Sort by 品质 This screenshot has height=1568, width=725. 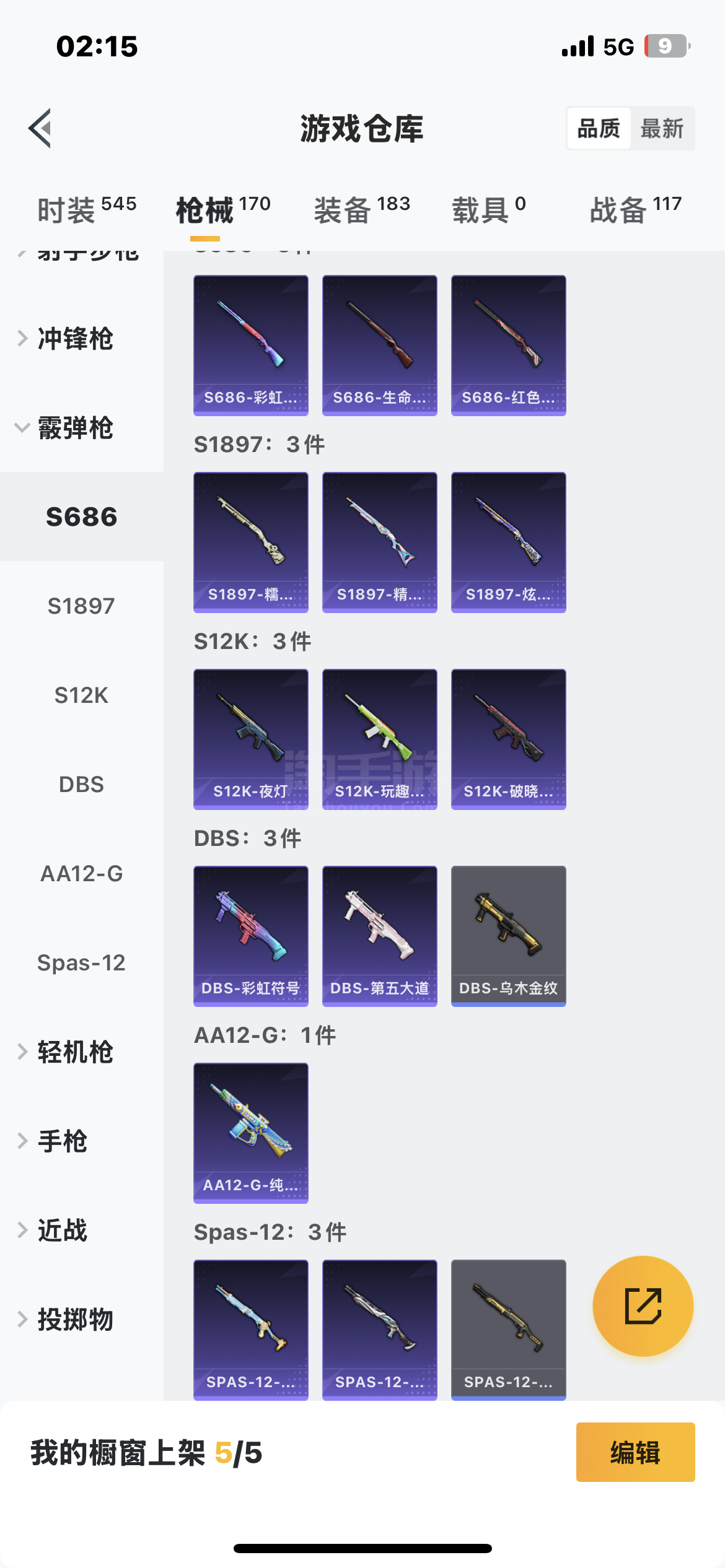coord(599,129)
